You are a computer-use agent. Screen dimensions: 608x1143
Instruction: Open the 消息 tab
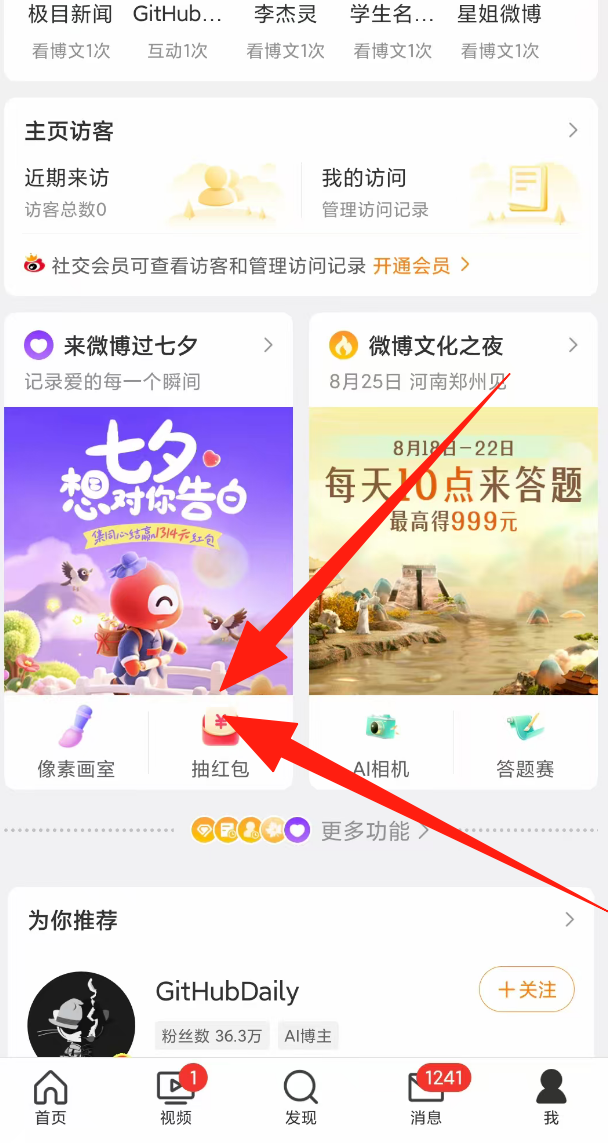click(426, 1097)
